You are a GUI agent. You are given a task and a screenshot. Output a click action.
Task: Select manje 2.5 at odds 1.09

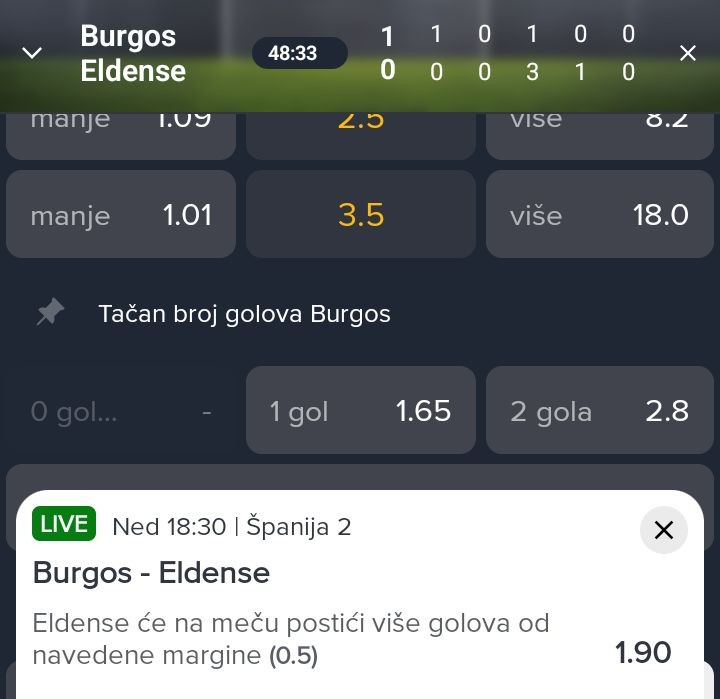coord(121,136)
